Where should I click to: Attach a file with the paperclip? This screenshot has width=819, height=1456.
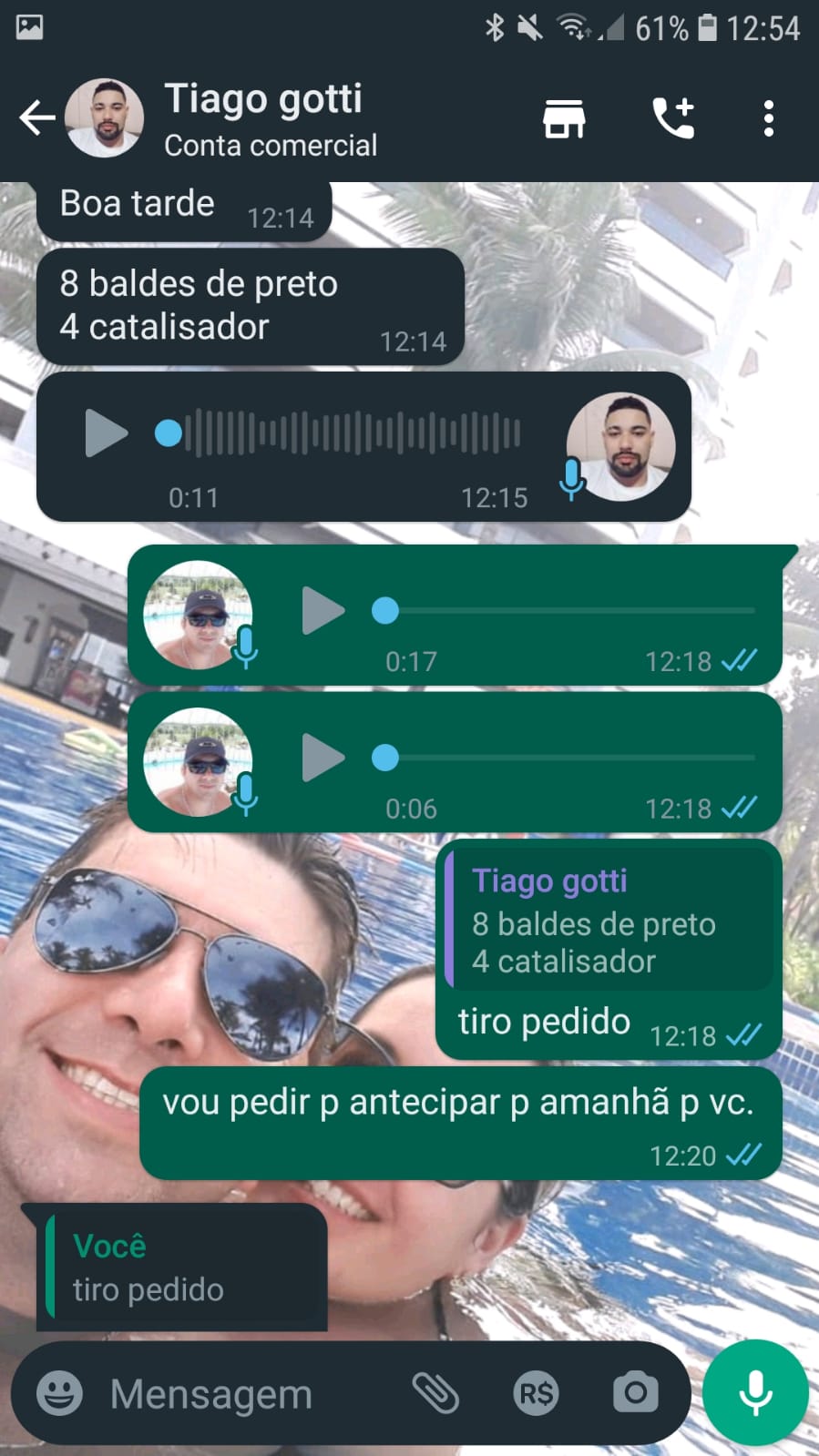click(435, 1393)
